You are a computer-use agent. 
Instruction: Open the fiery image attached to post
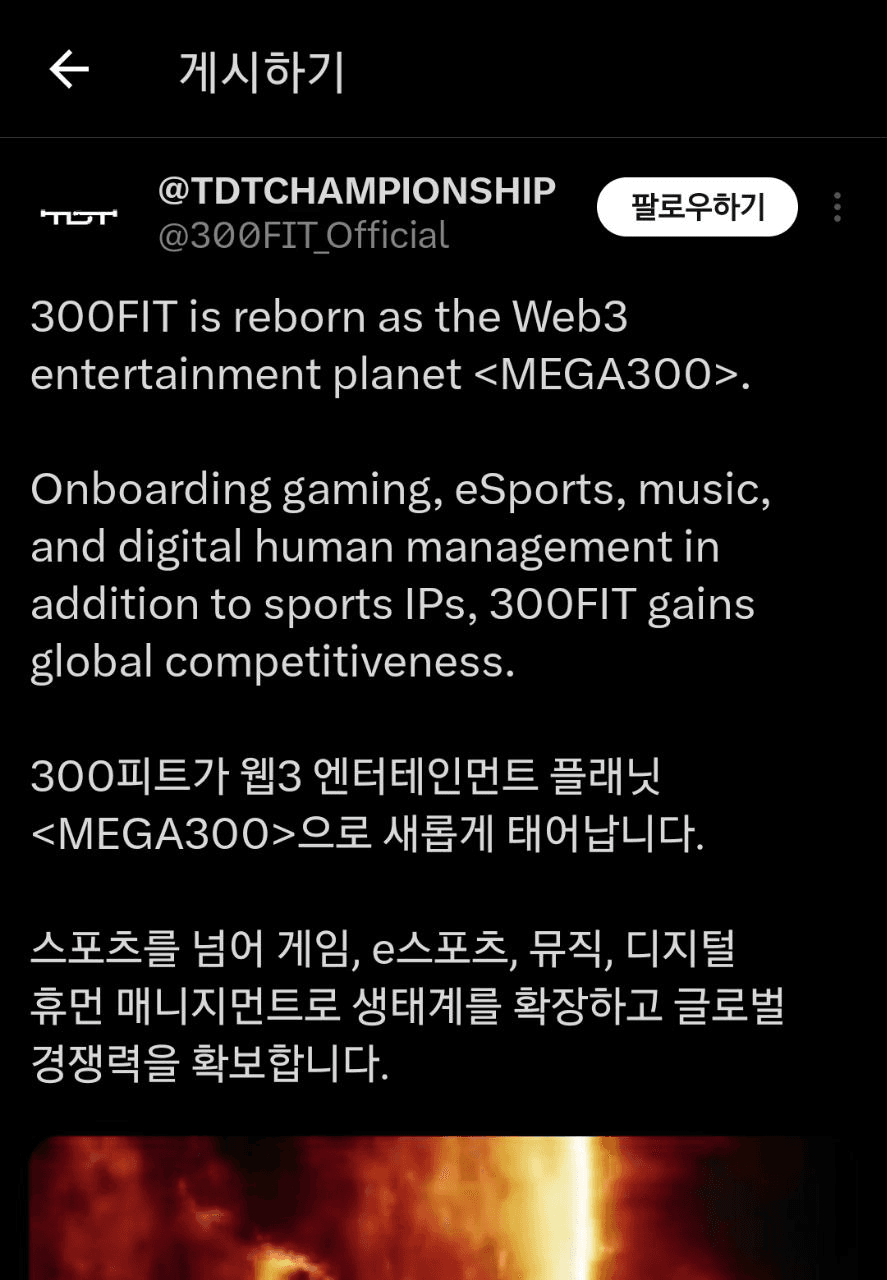click(x=443, y=1208)
